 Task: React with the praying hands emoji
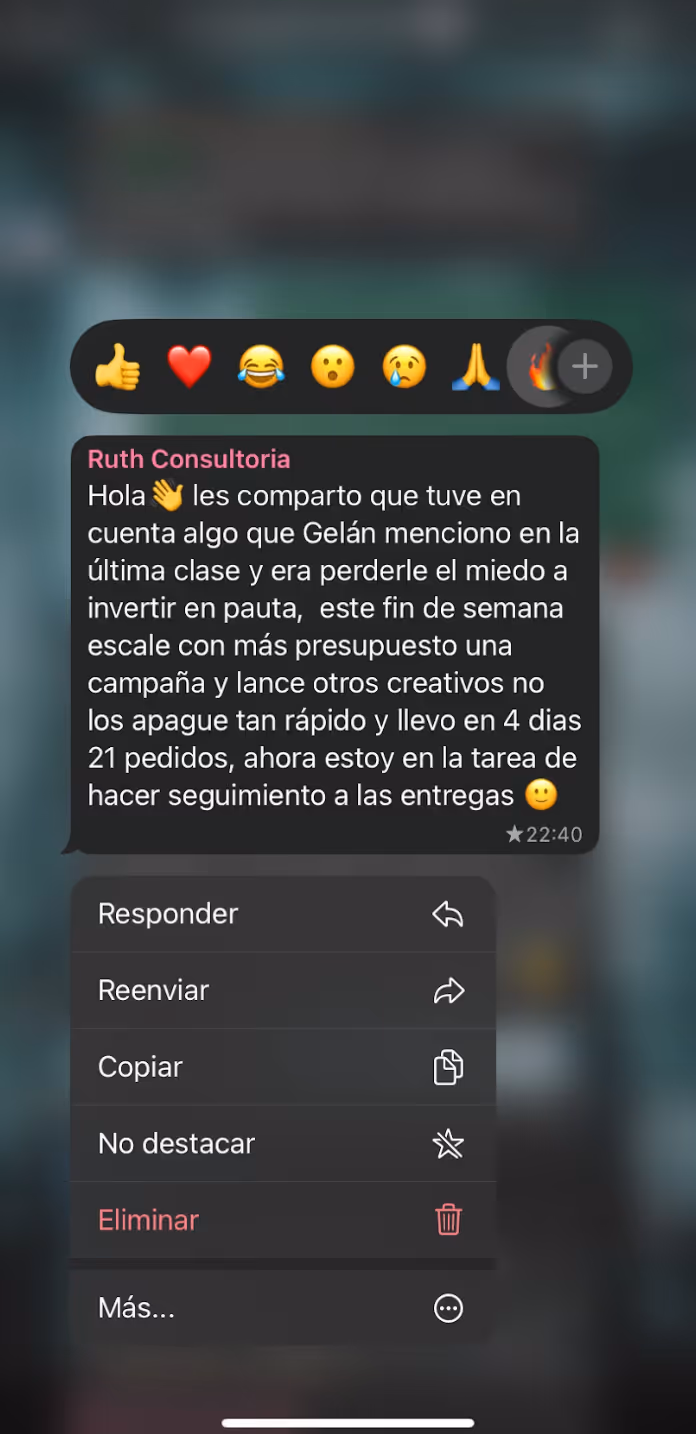[476, 367]
